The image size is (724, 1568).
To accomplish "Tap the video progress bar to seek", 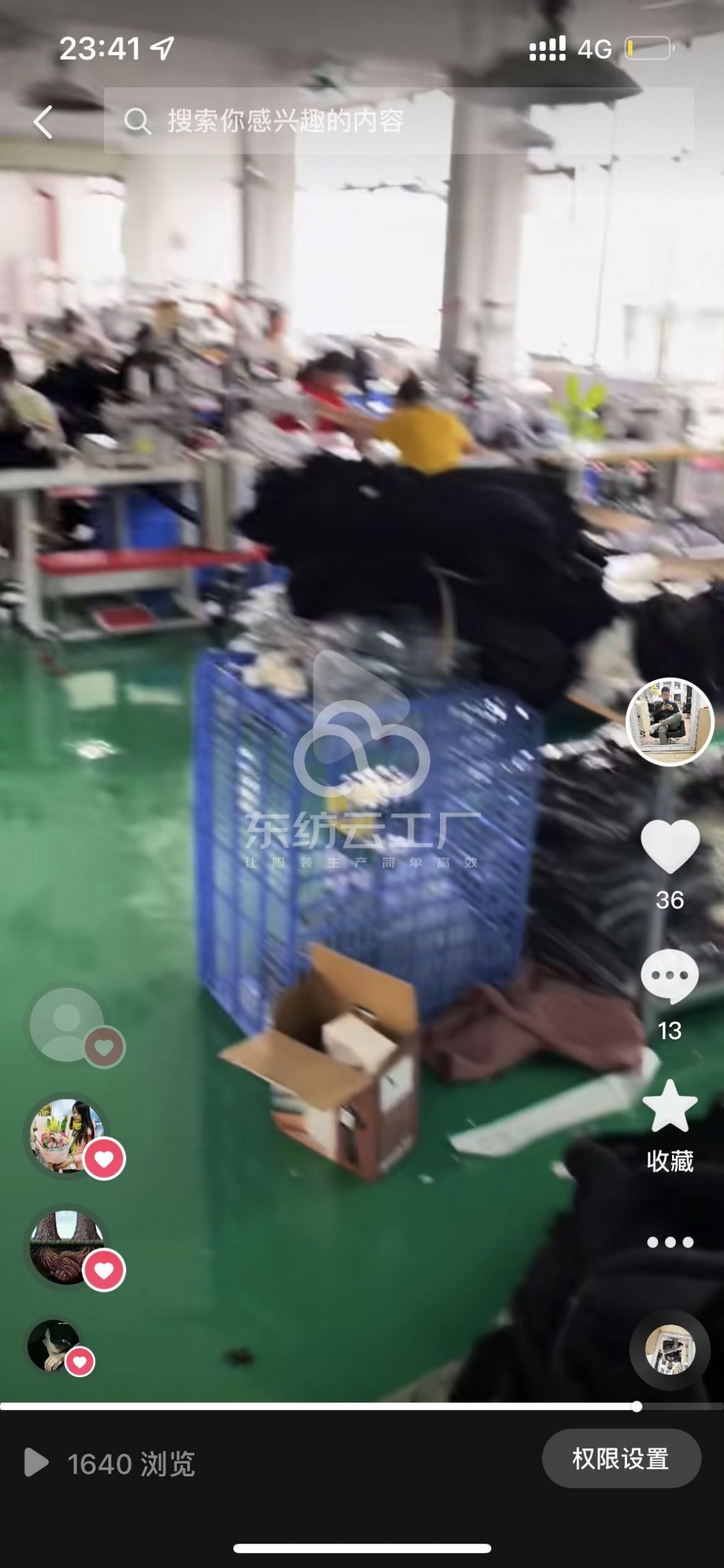I will (313, 1407).
